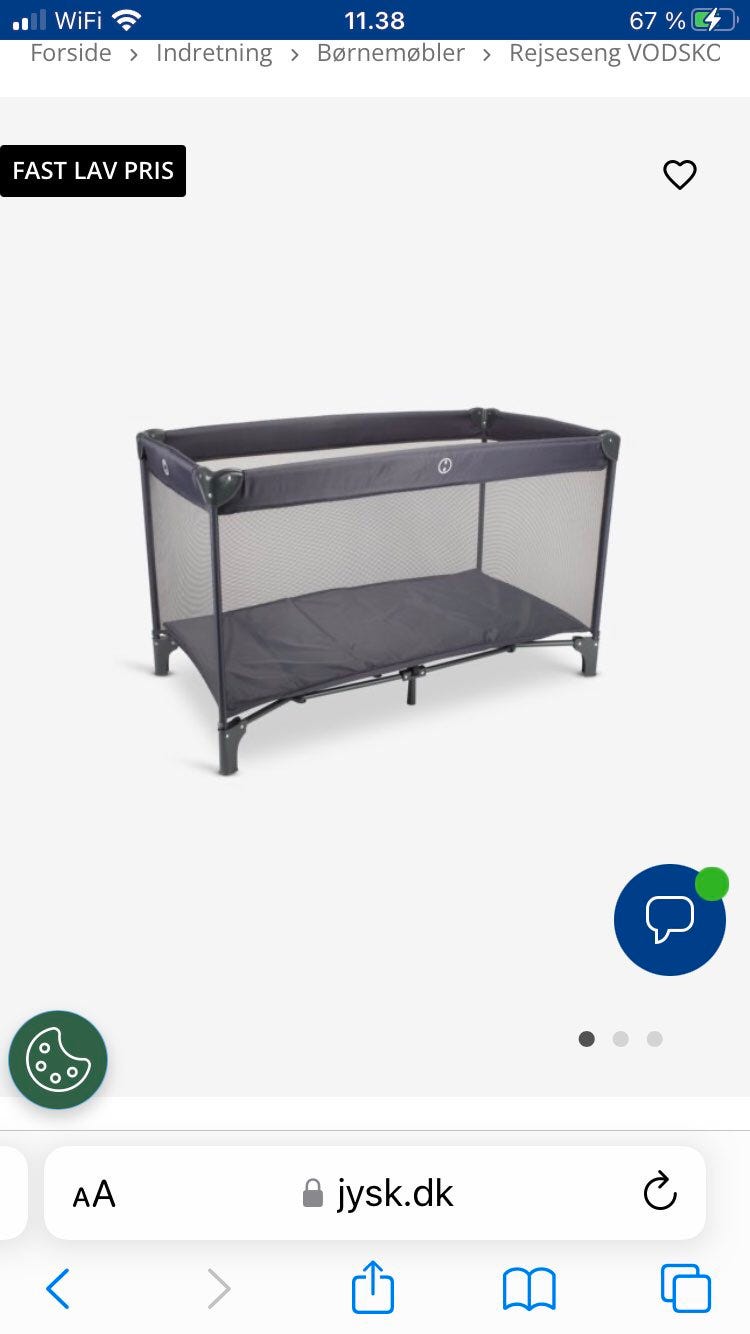Tap the Safari AA reader options
This screenshot has height=1334, width=750.
click(94, 1194)
